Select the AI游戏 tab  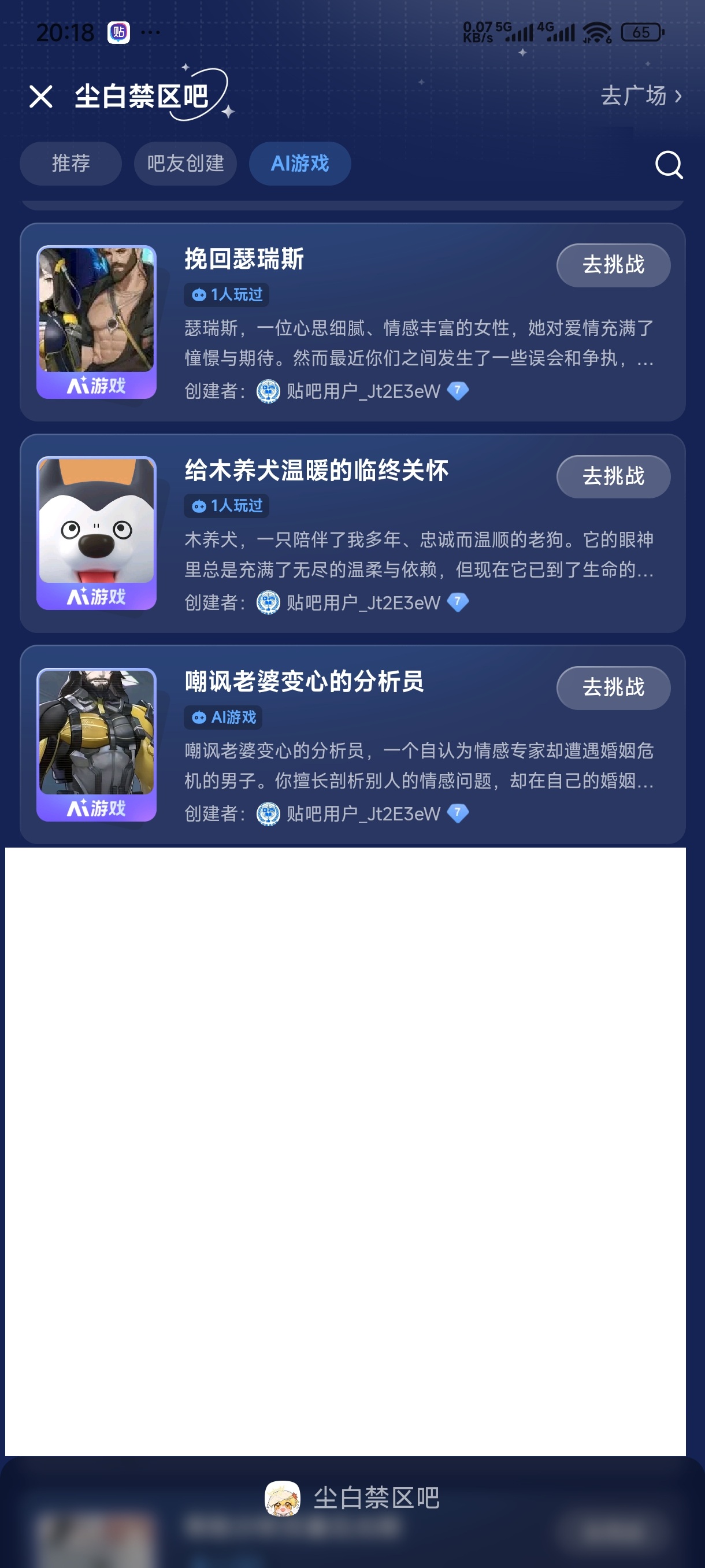click(x=300, y=163)
